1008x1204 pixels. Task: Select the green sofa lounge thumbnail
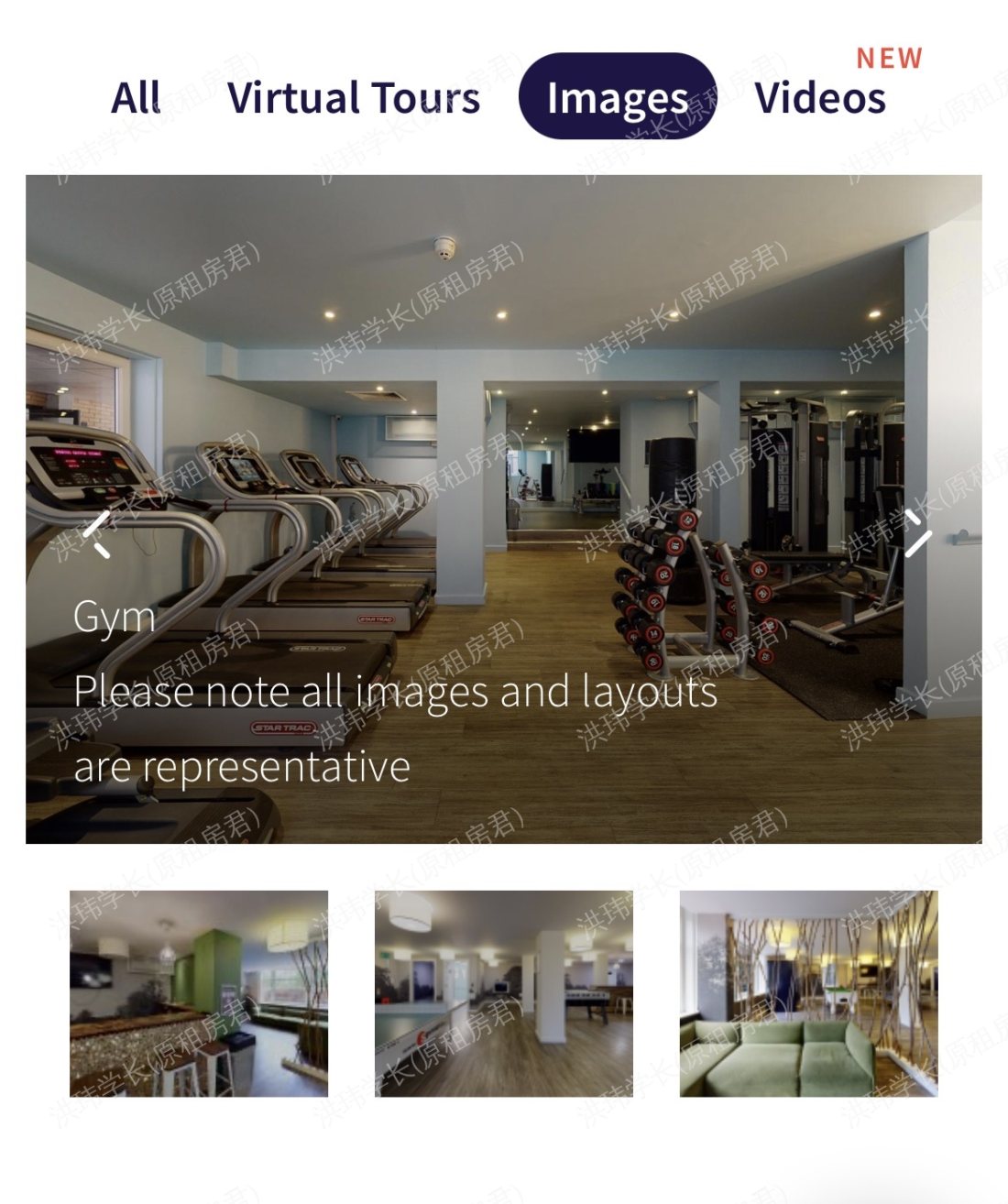[x=808, y=993]
